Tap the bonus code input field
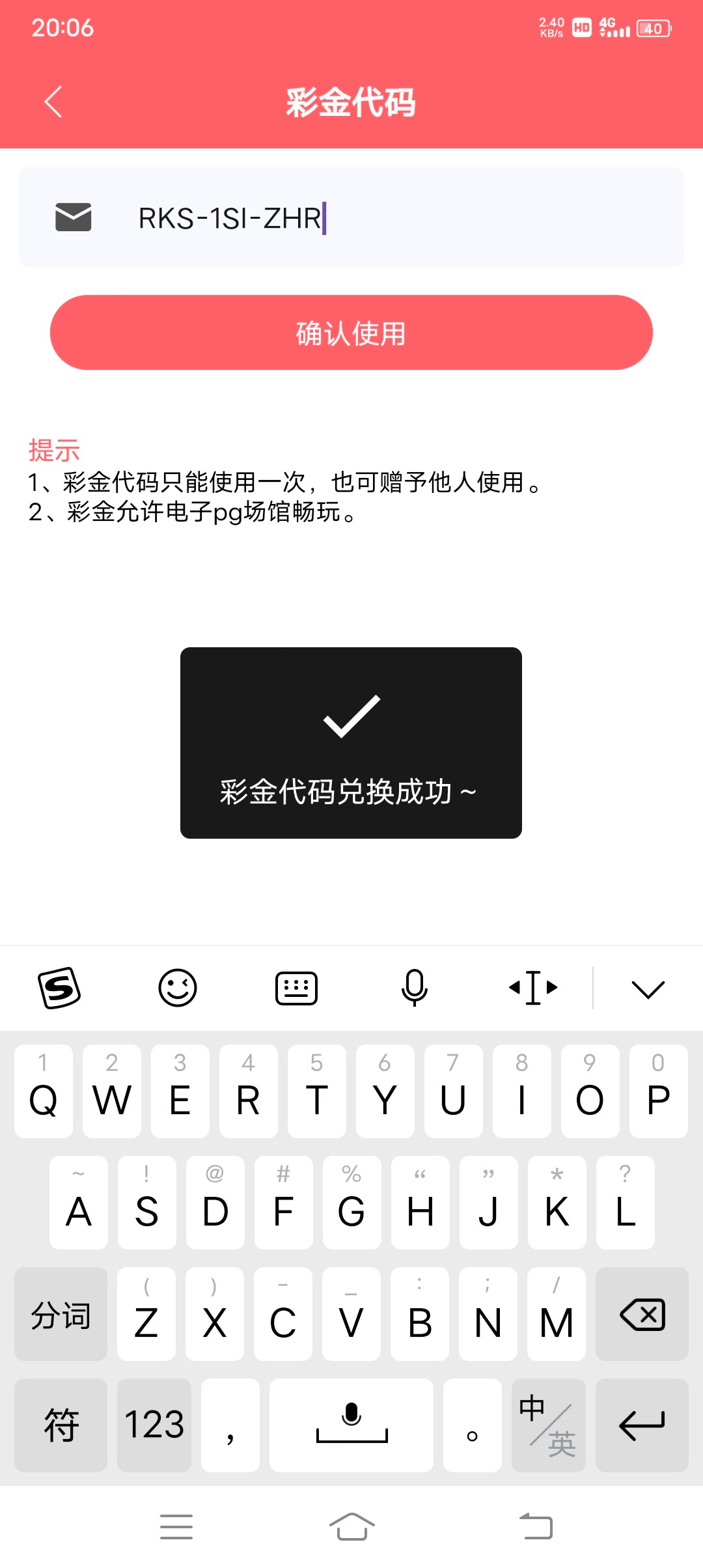703x1568 pixels. click(391, 217)
